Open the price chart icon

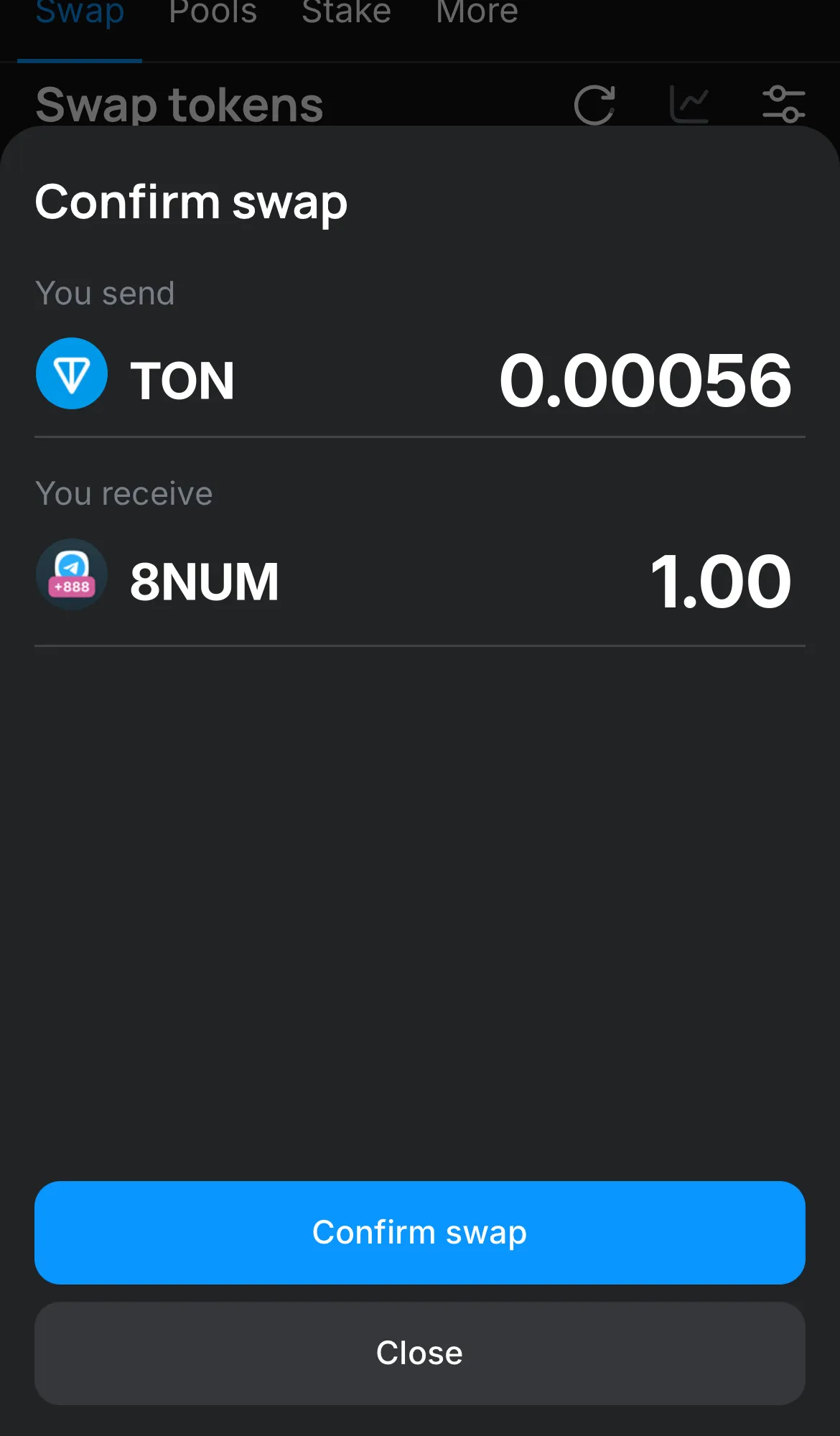[x=690, y=103]
